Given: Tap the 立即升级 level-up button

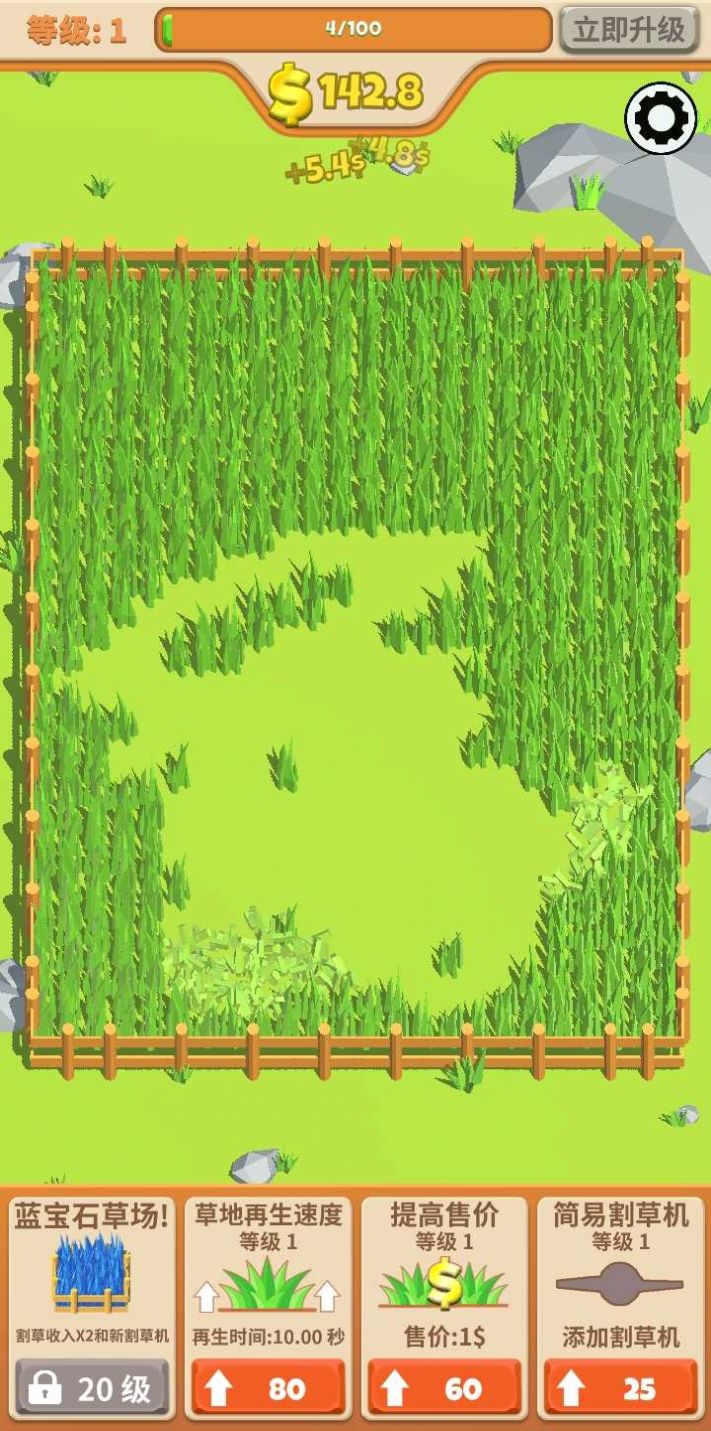Looking at the screenshot, I should click(629, 29).
